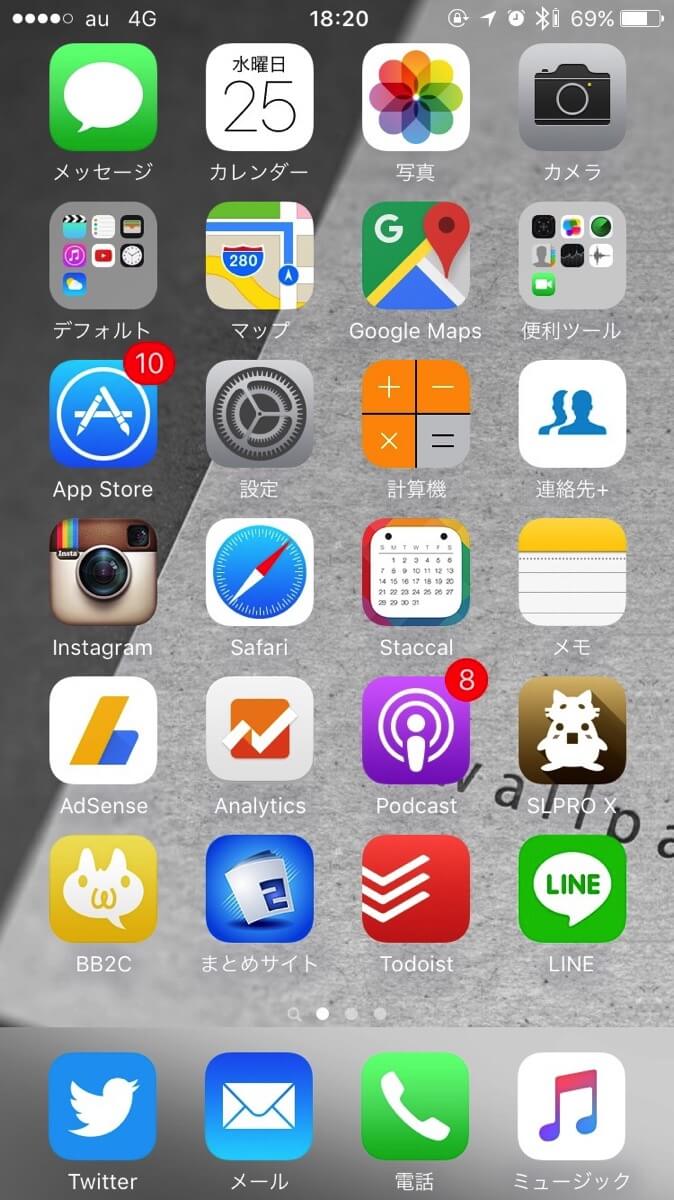This screenshot has height=1200, width=674.
Task: Open the メール mail app
Action: click(x=259, y=1106)
